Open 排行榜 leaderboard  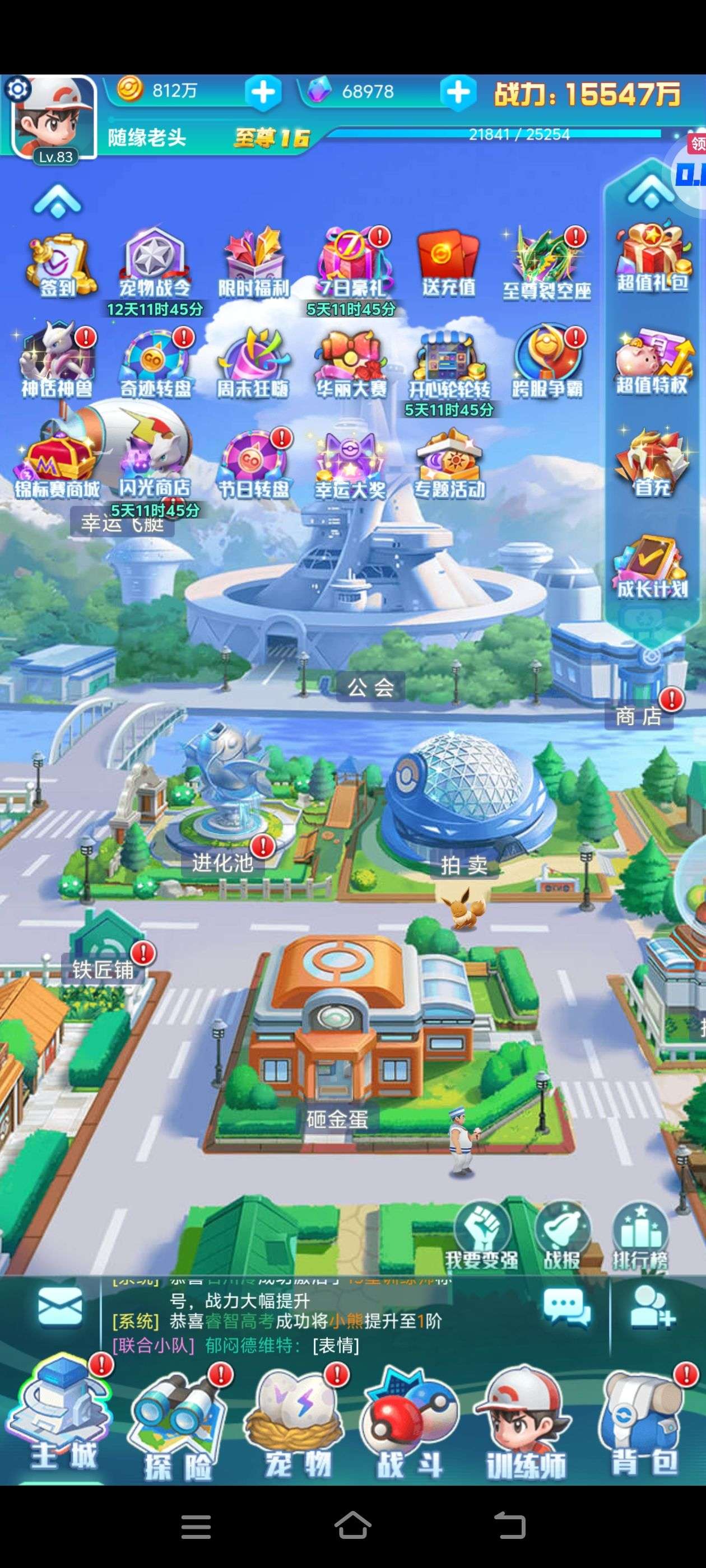(x=640, y=1238)
